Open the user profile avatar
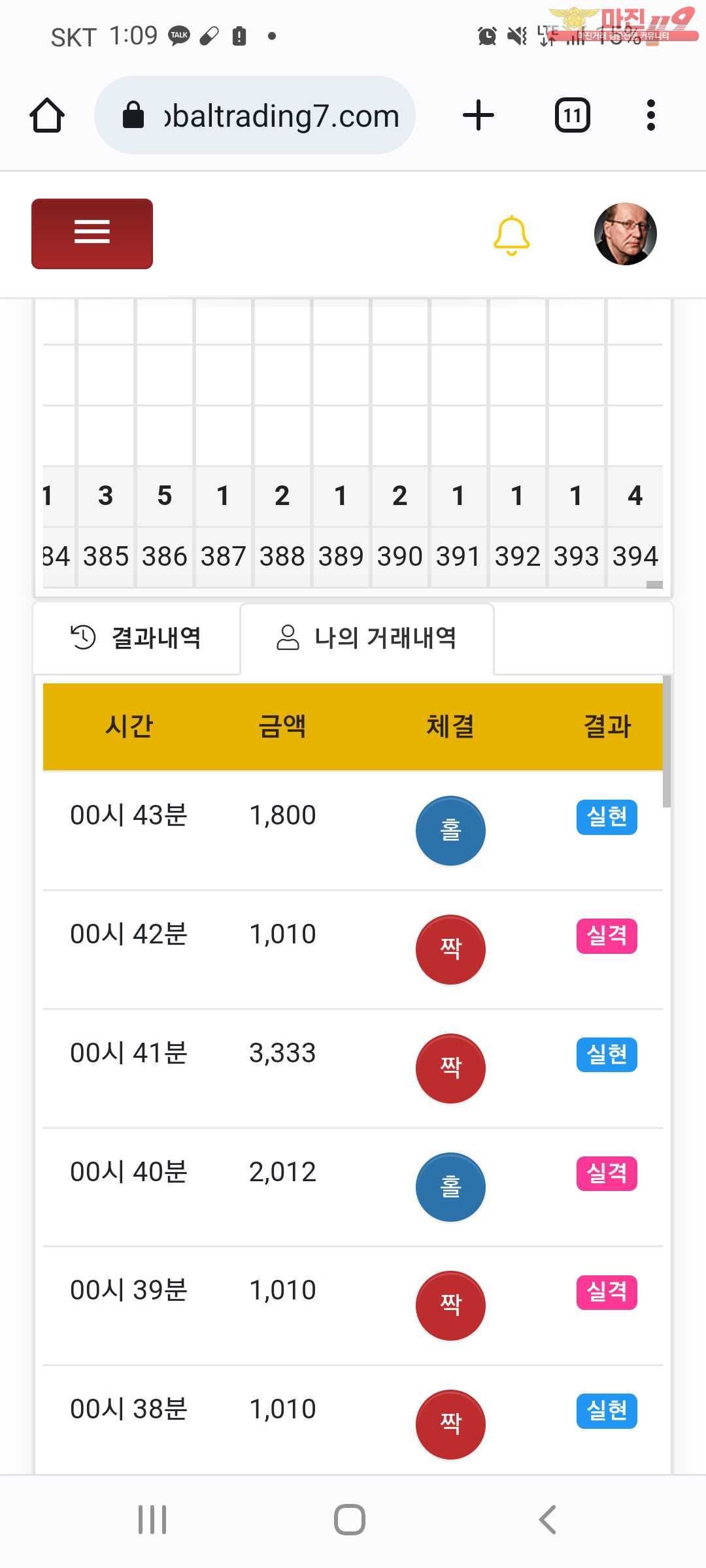Viewport: 706px width, 1568px height. 625,234
